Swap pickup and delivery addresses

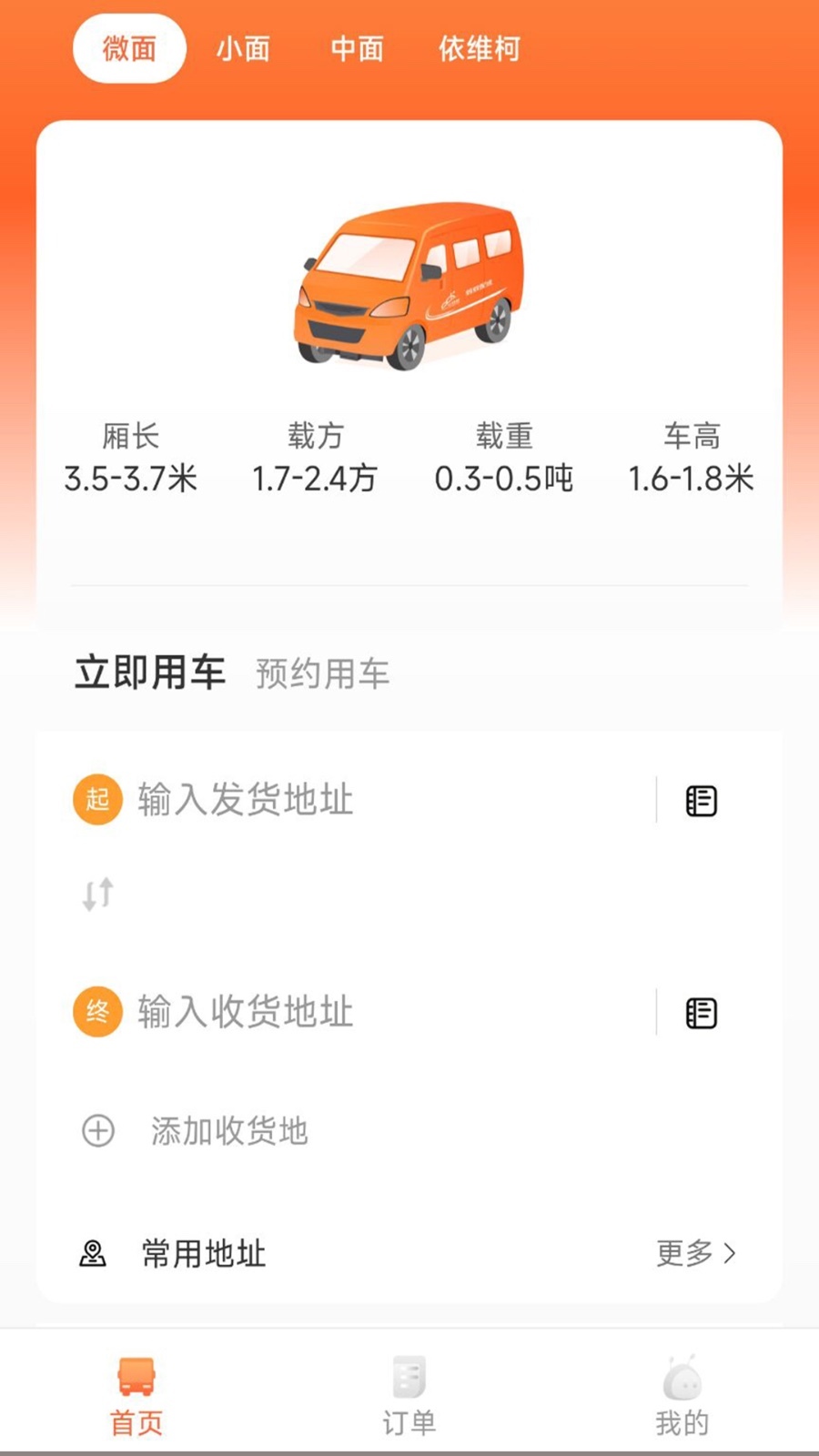(98, 895)
